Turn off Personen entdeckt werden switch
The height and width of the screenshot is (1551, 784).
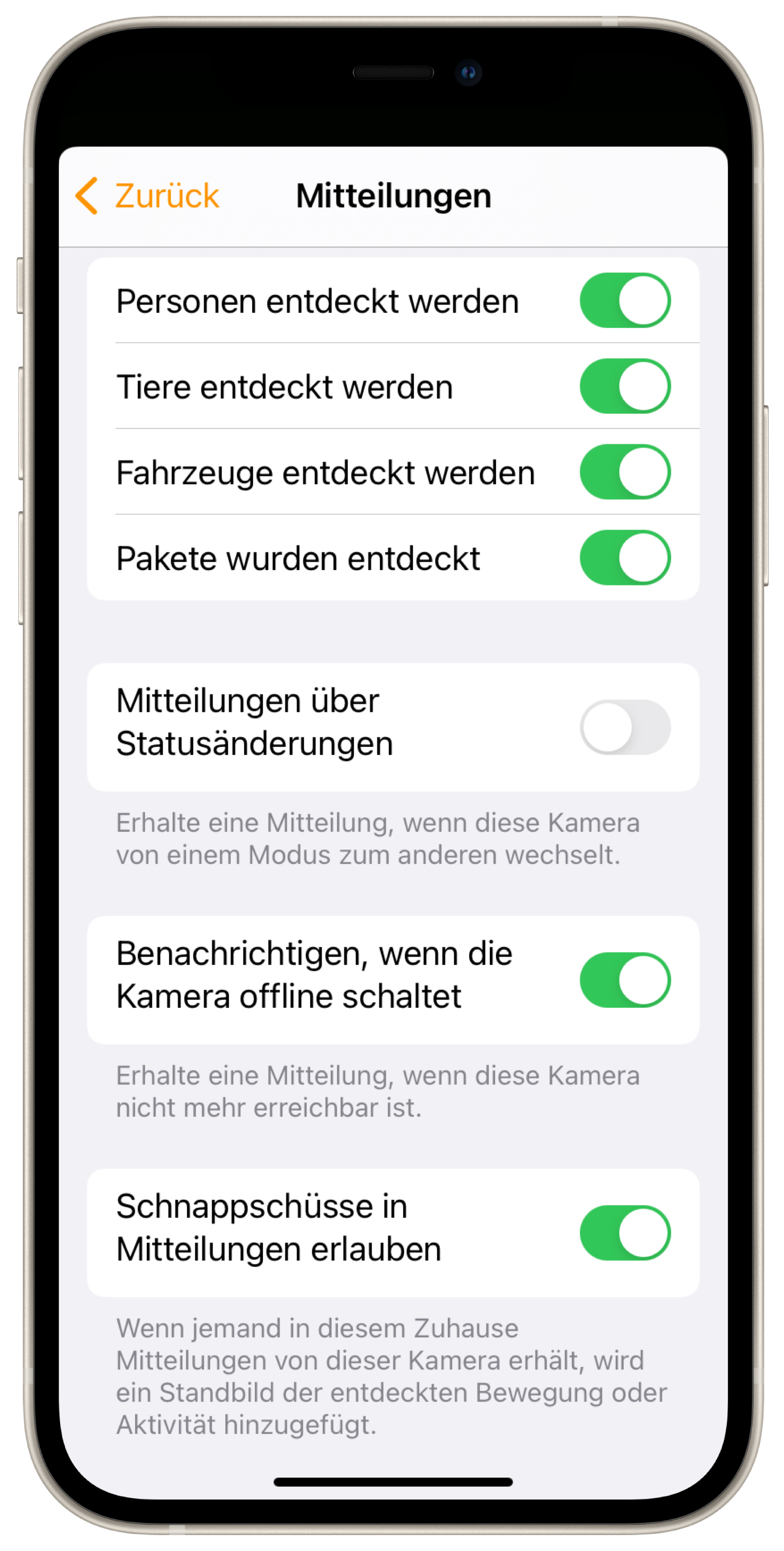coord(624,300)
